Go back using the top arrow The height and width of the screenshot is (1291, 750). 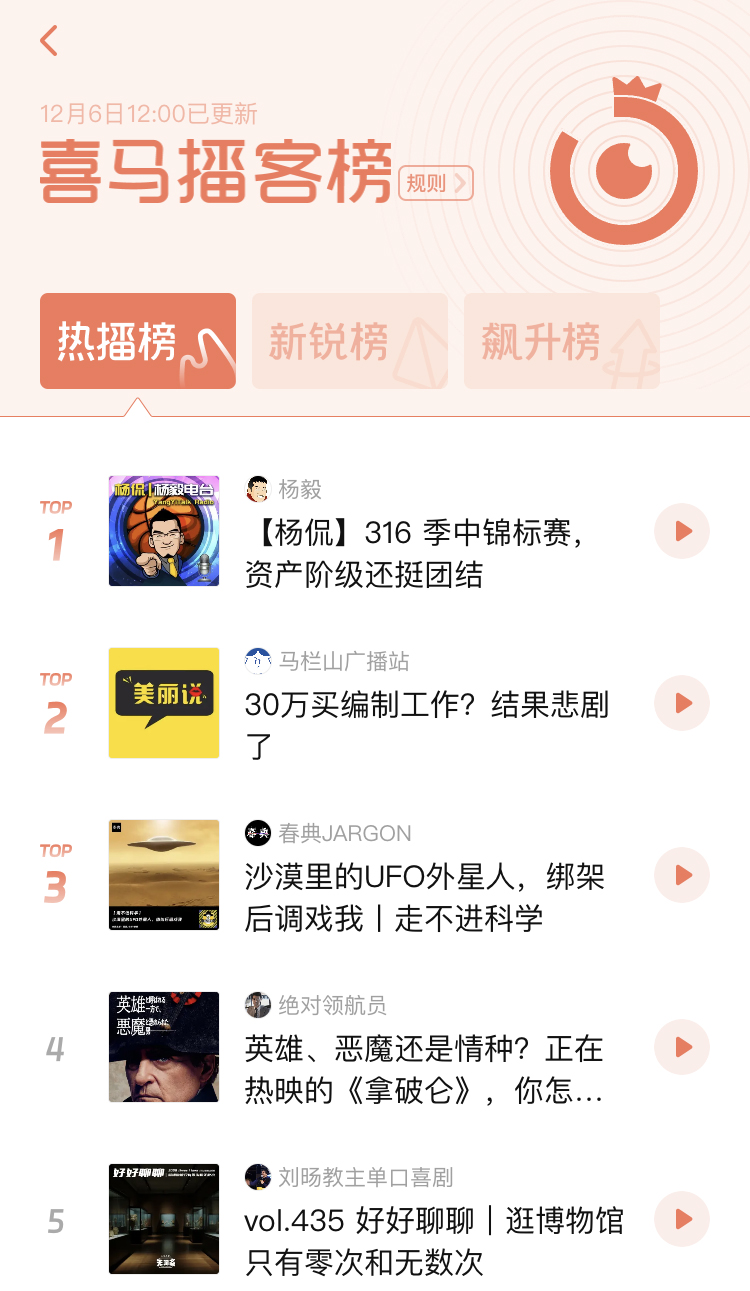(49, 41)
